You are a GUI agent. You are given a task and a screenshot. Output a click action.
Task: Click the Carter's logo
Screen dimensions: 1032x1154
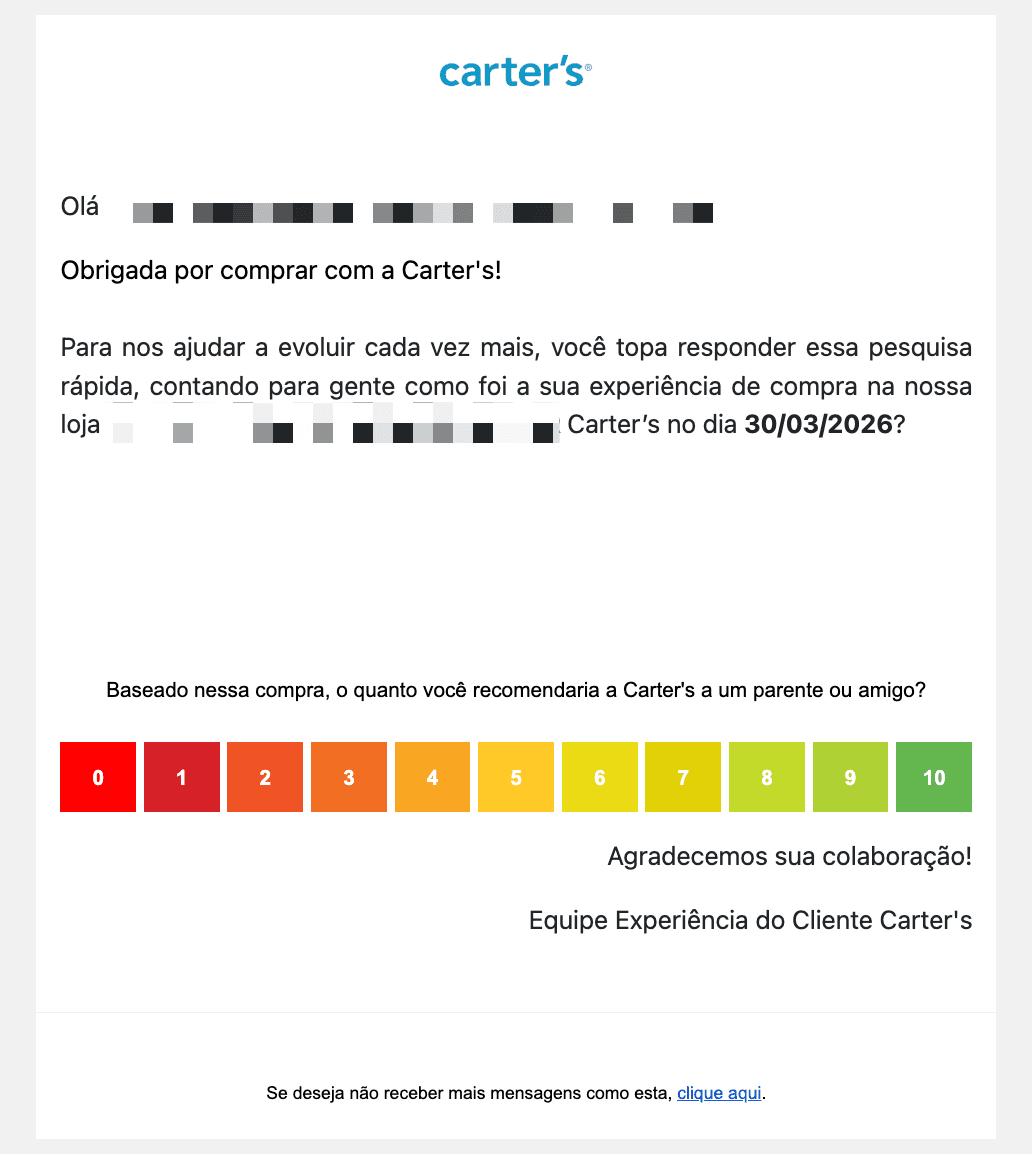coord(513,72)
